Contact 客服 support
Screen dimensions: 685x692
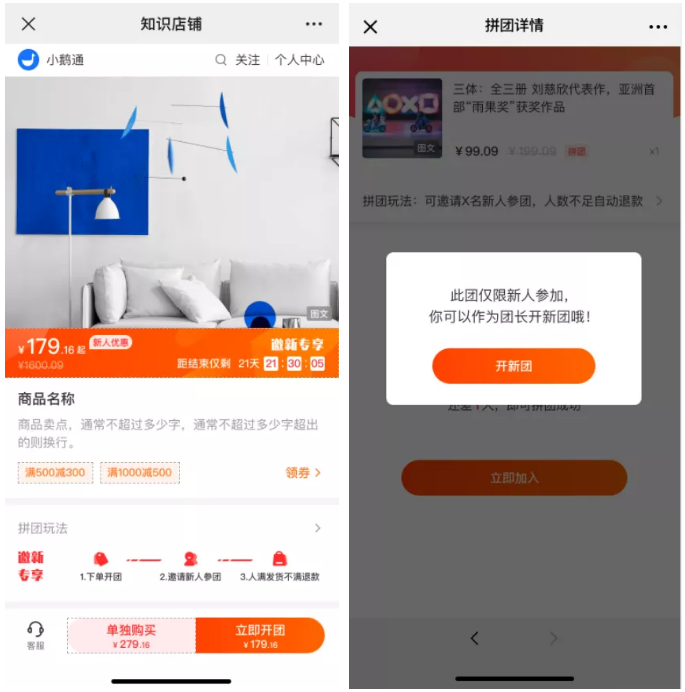point(36,635)
